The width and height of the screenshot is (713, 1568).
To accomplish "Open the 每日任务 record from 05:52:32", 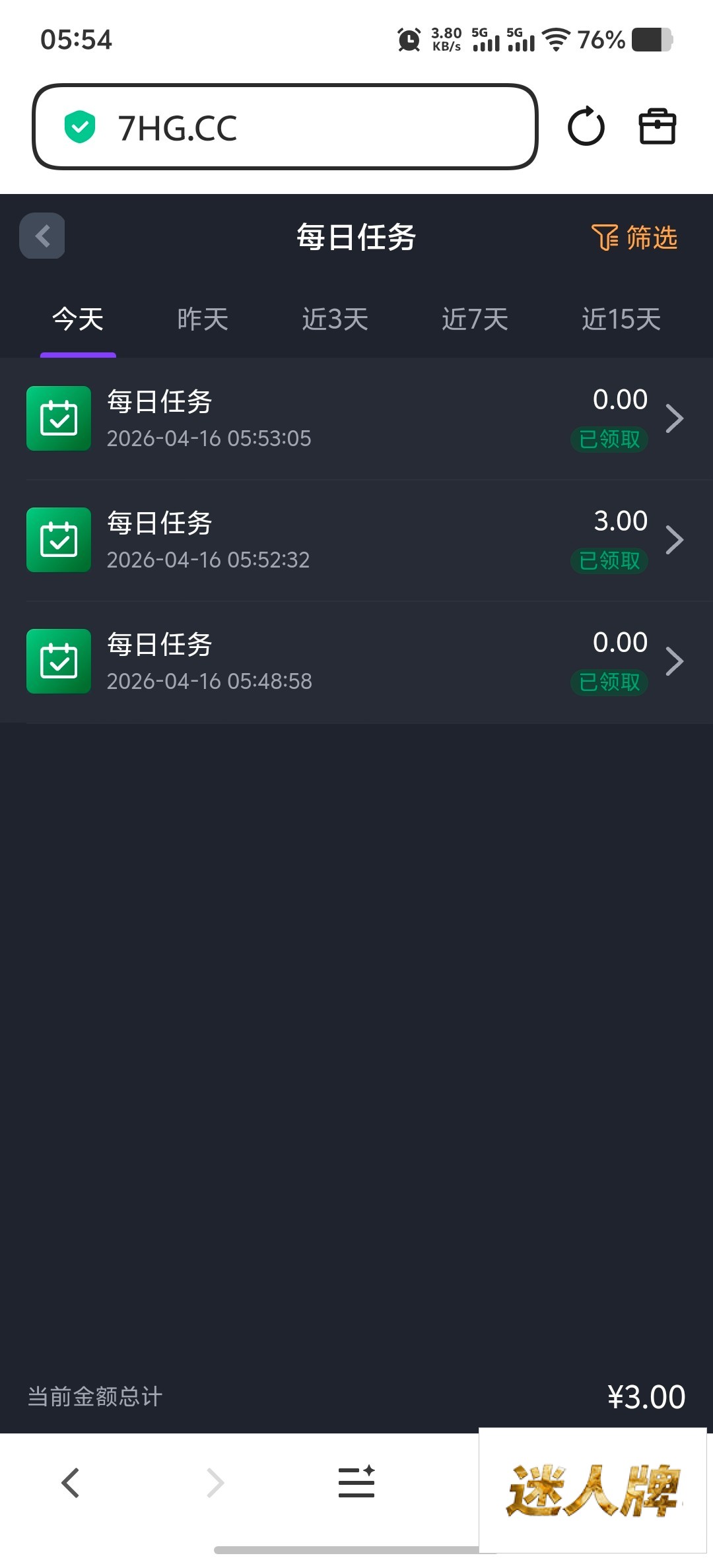I will tap(356, 540).
